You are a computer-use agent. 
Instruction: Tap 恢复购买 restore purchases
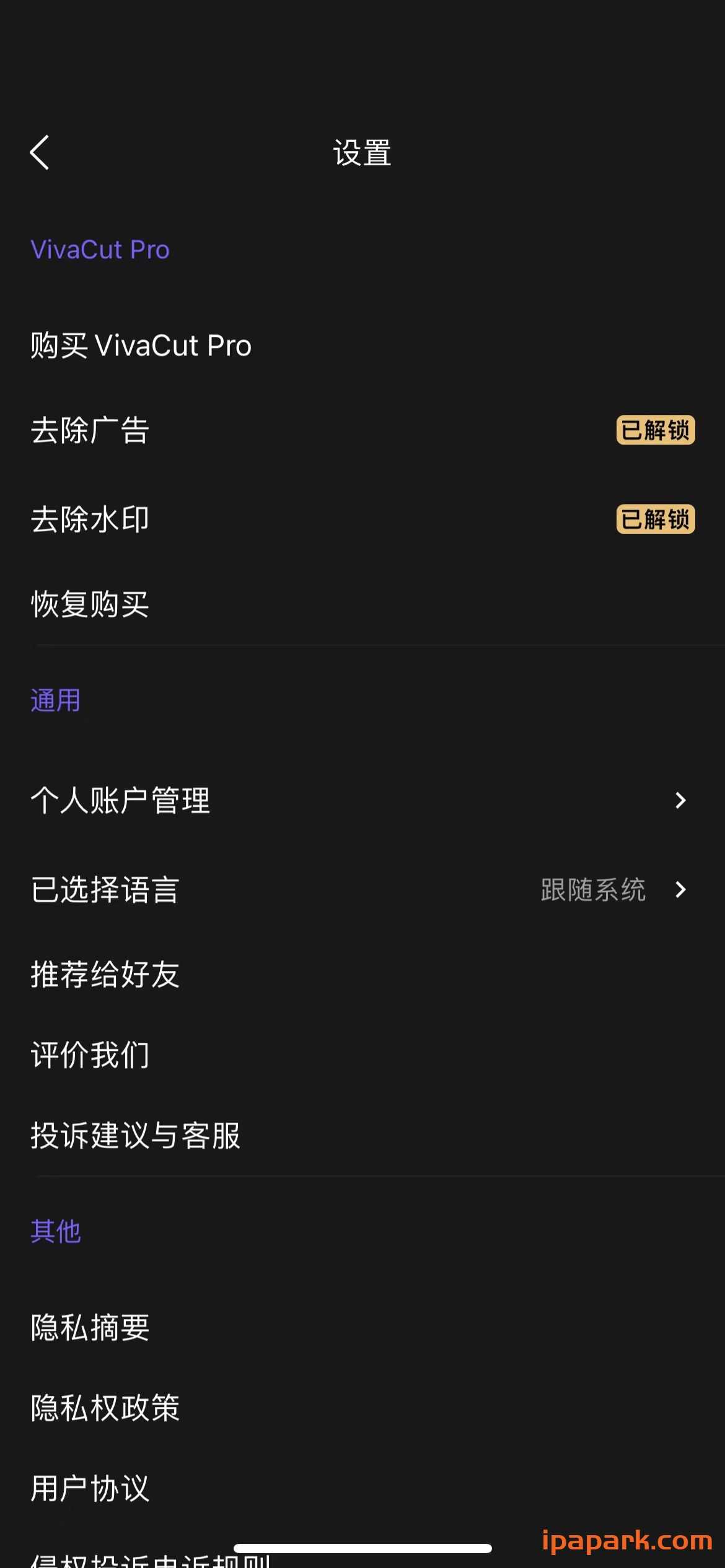(89, 604)
